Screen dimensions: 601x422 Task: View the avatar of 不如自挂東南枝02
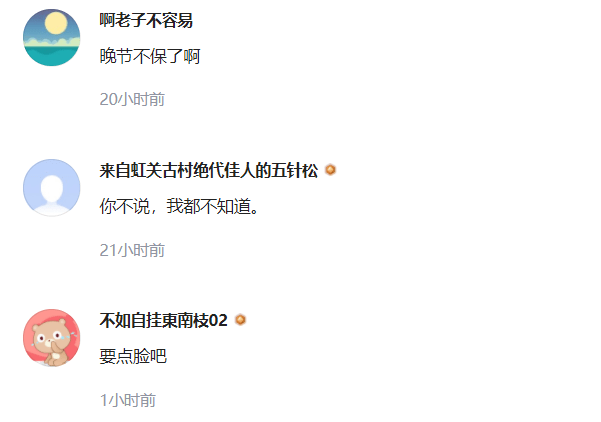coord(51,337)
